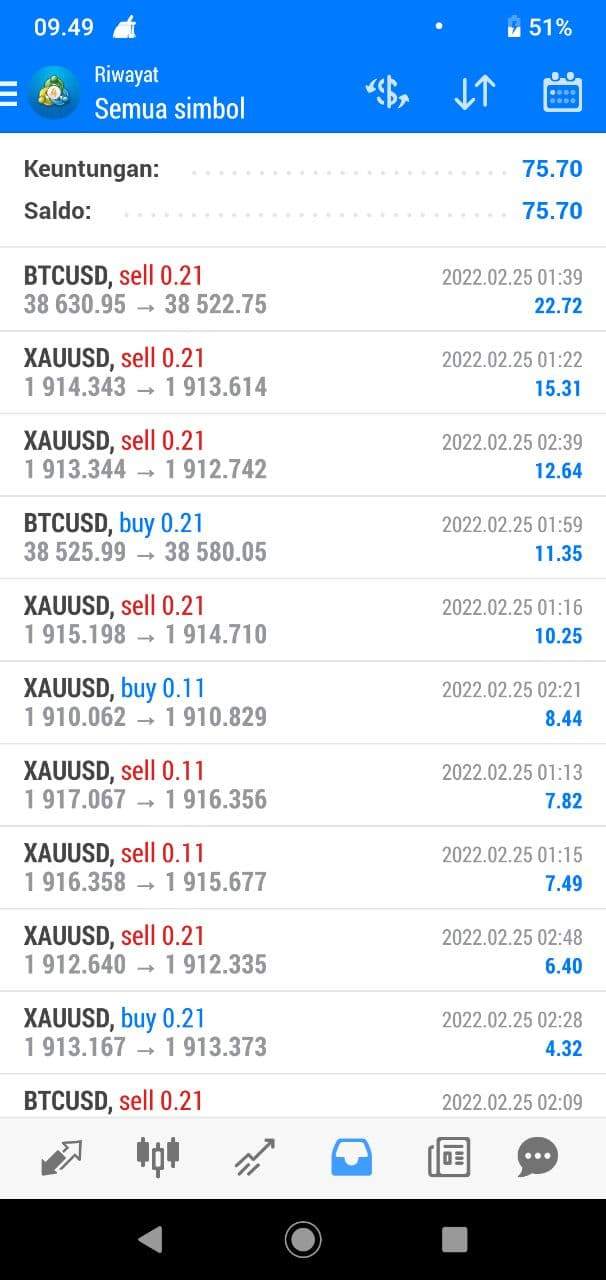Change the history sort order
606x1280 pixels.
point(474,93)
